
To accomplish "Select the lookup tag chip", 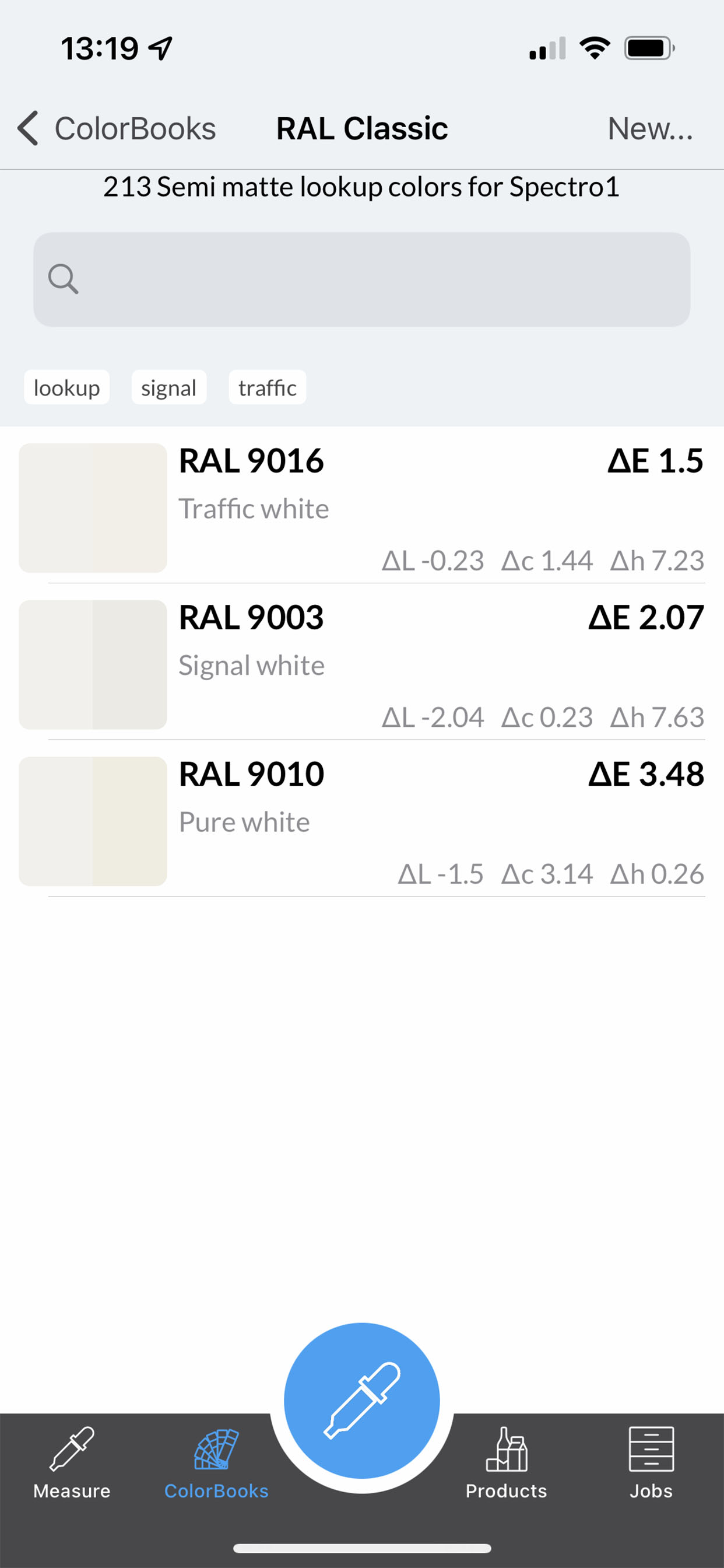I will pos(66,387).
